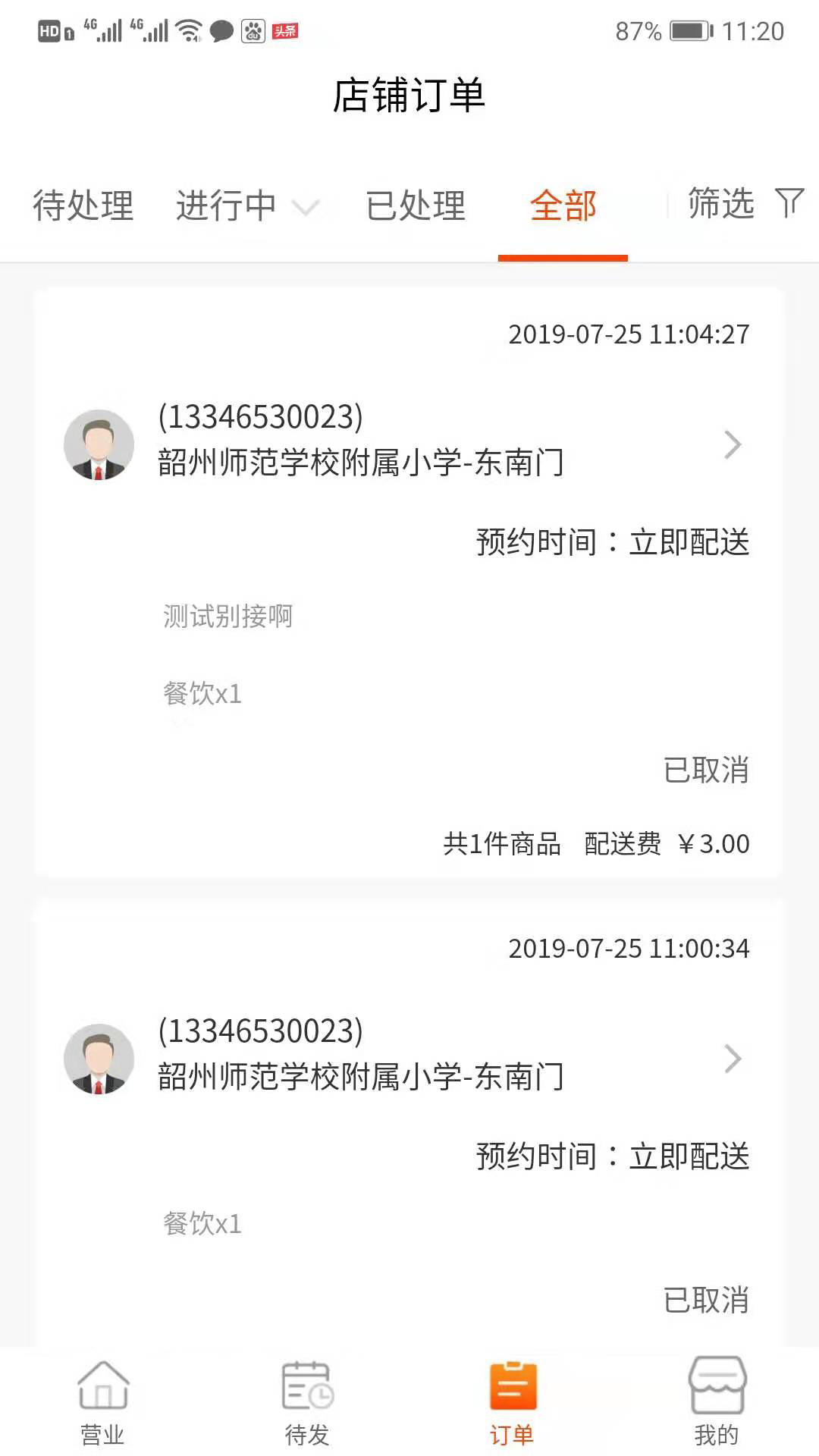Switch to the 已处理 tab
Viewport: 819px width, 1456px height.
(x=416, y=206)
